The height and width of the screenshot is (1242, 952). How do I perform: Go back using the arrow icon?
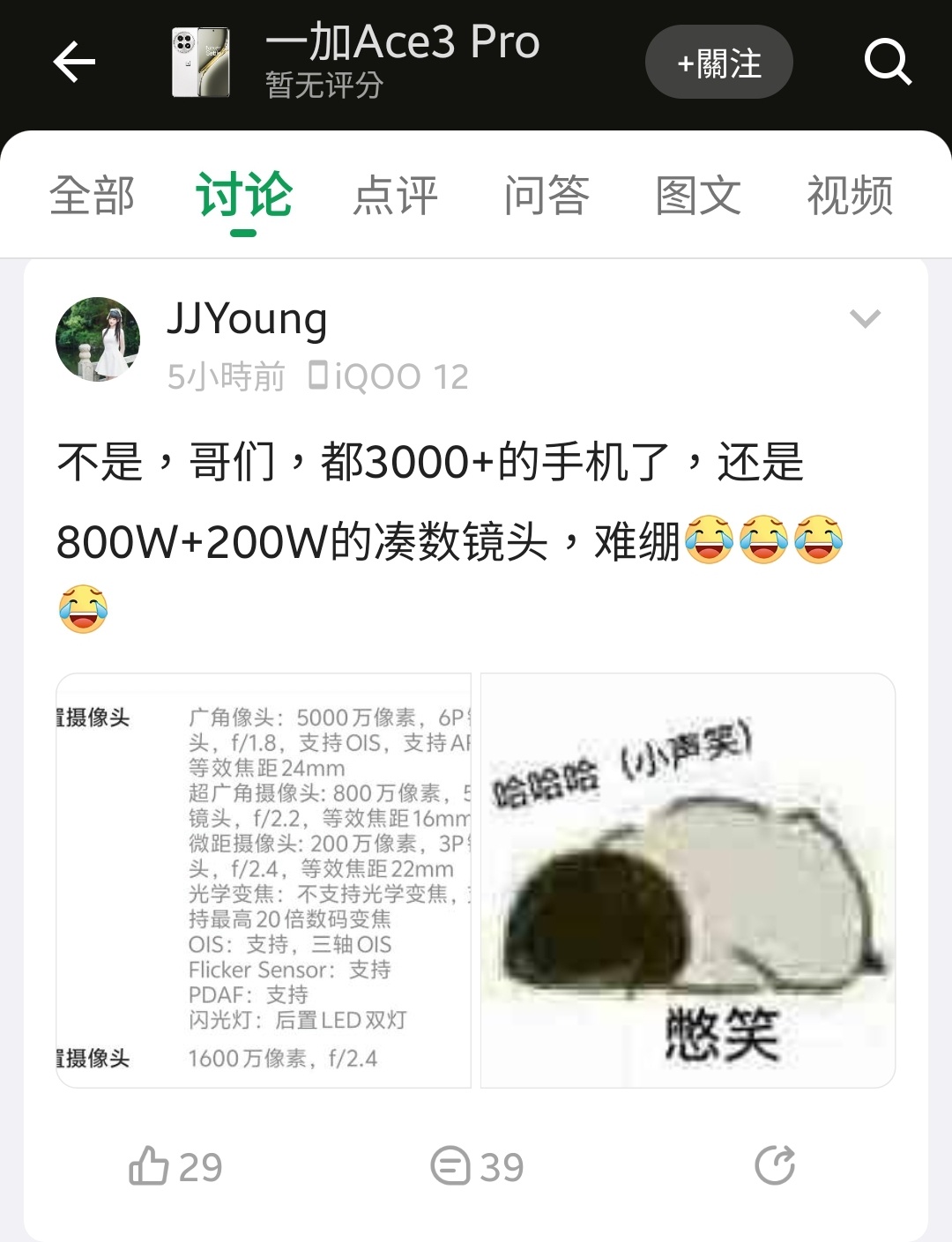point(74,62)
